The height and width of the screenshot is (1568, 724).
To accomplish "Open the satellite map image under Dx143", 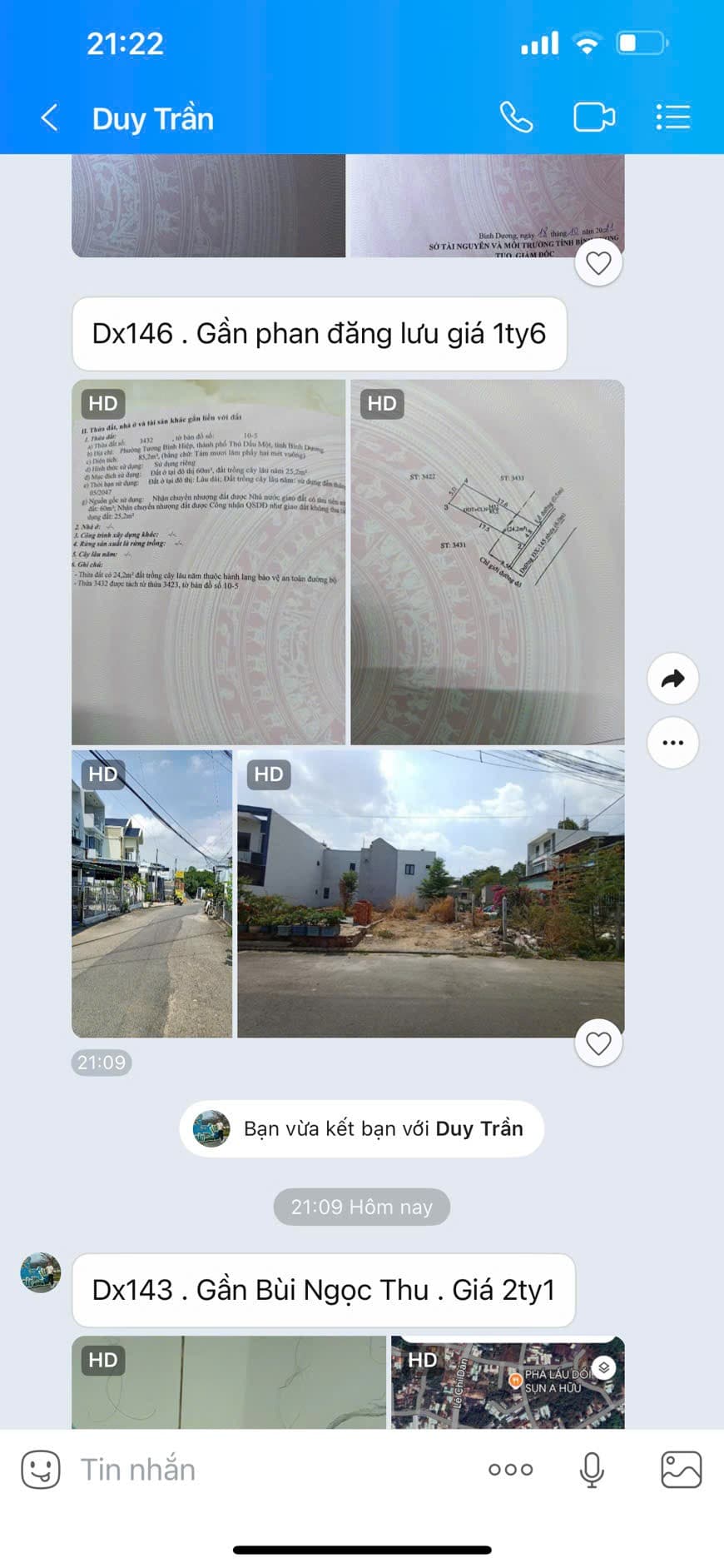I will (x=508, y=1384).
